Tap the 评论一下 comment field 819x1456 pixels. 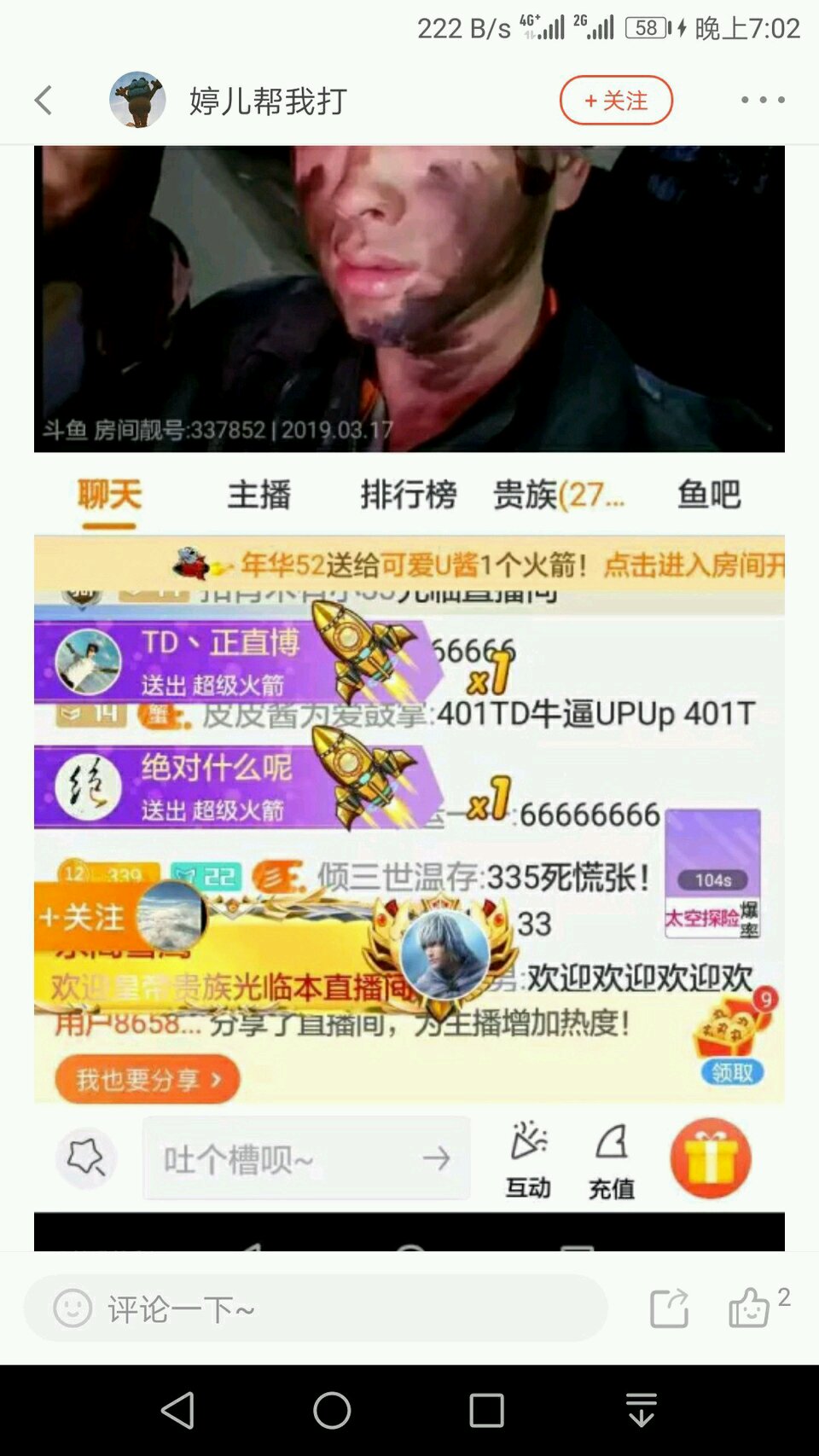(x=316, y=1308)
